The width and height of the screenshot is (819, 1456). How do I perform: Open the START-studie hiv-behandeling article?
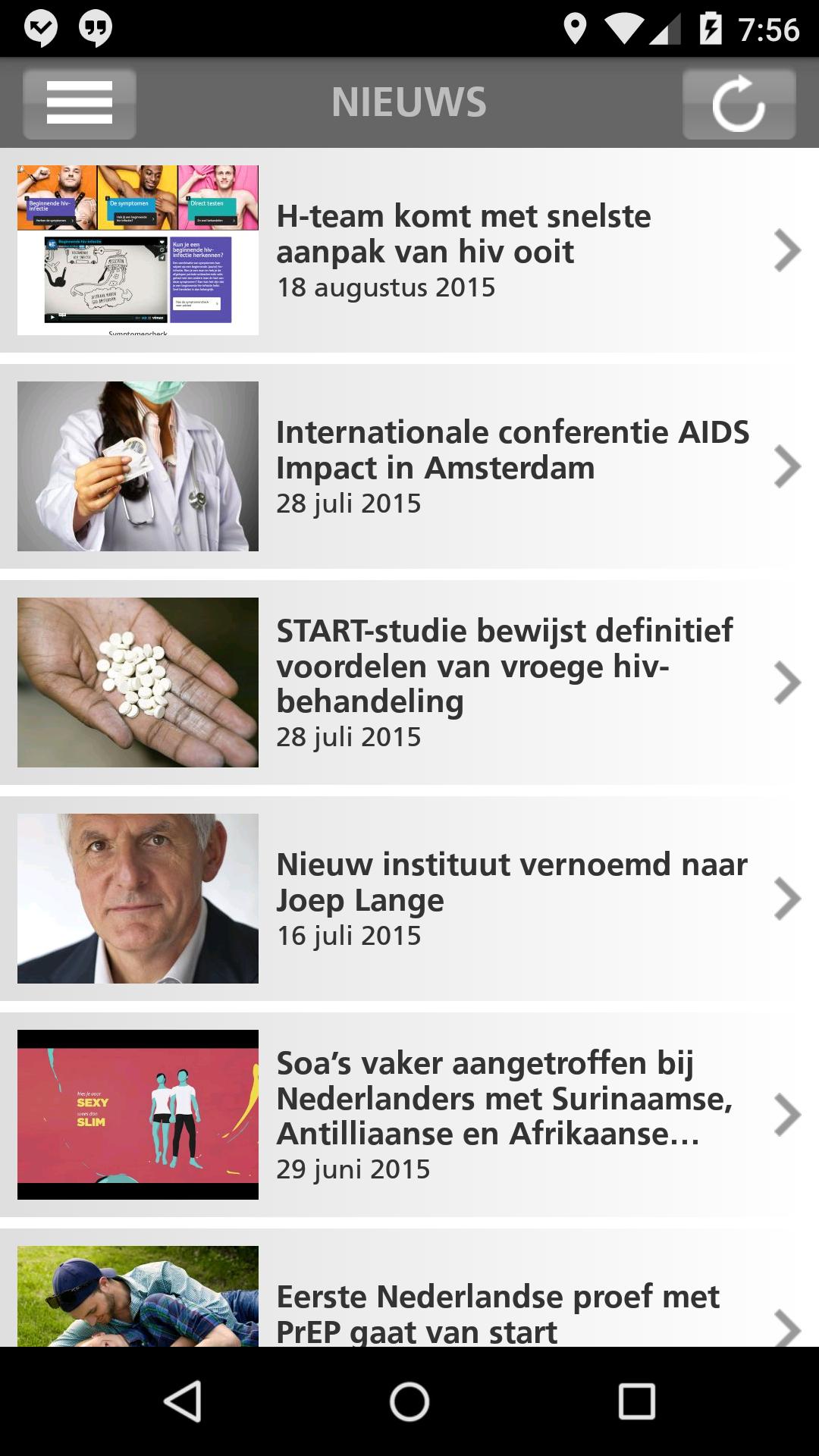click(504, 682)
